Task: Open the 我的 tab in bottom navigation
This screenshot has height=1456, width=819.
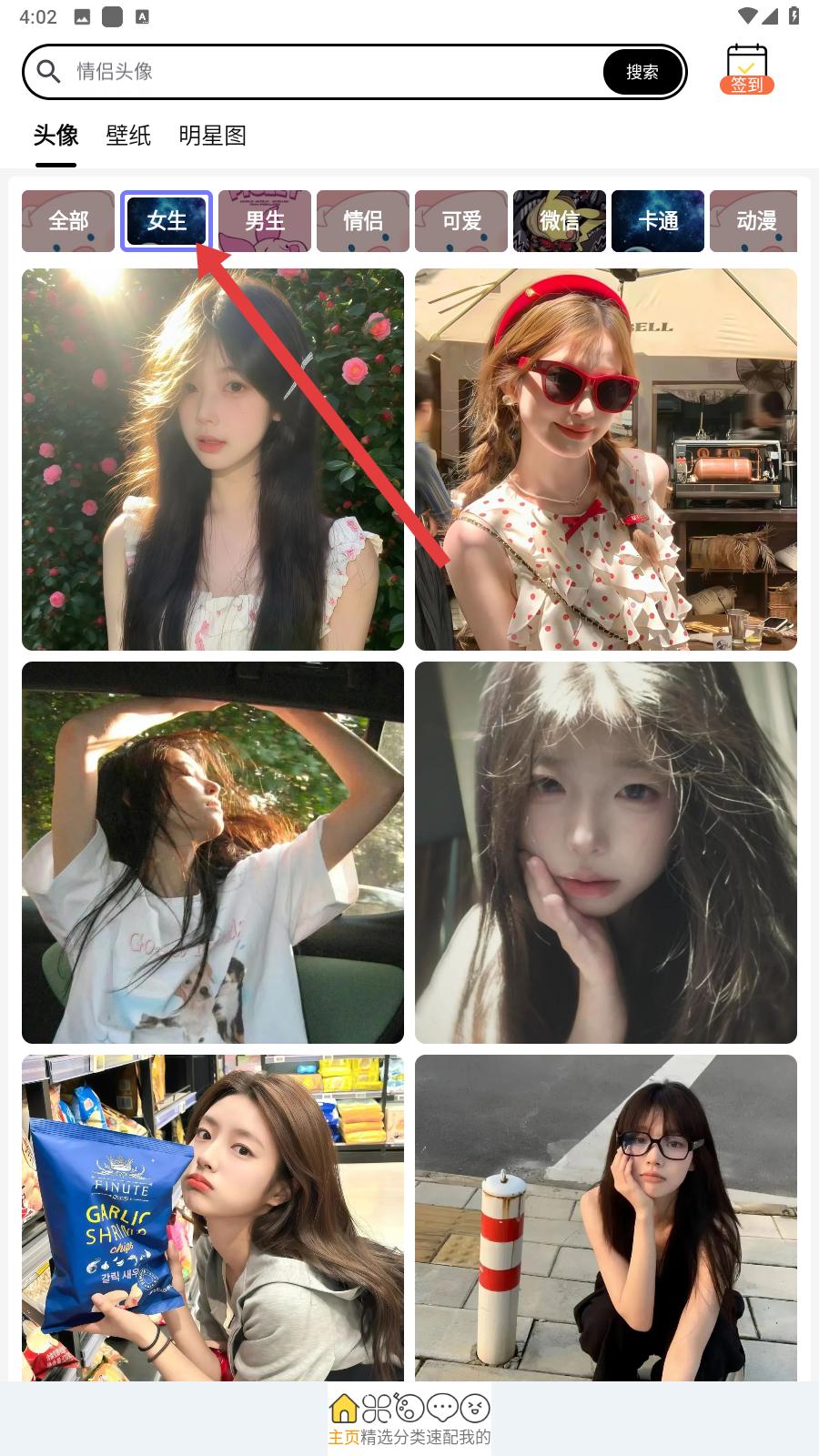Action: pyautogui.click(x=475, y=1420)
